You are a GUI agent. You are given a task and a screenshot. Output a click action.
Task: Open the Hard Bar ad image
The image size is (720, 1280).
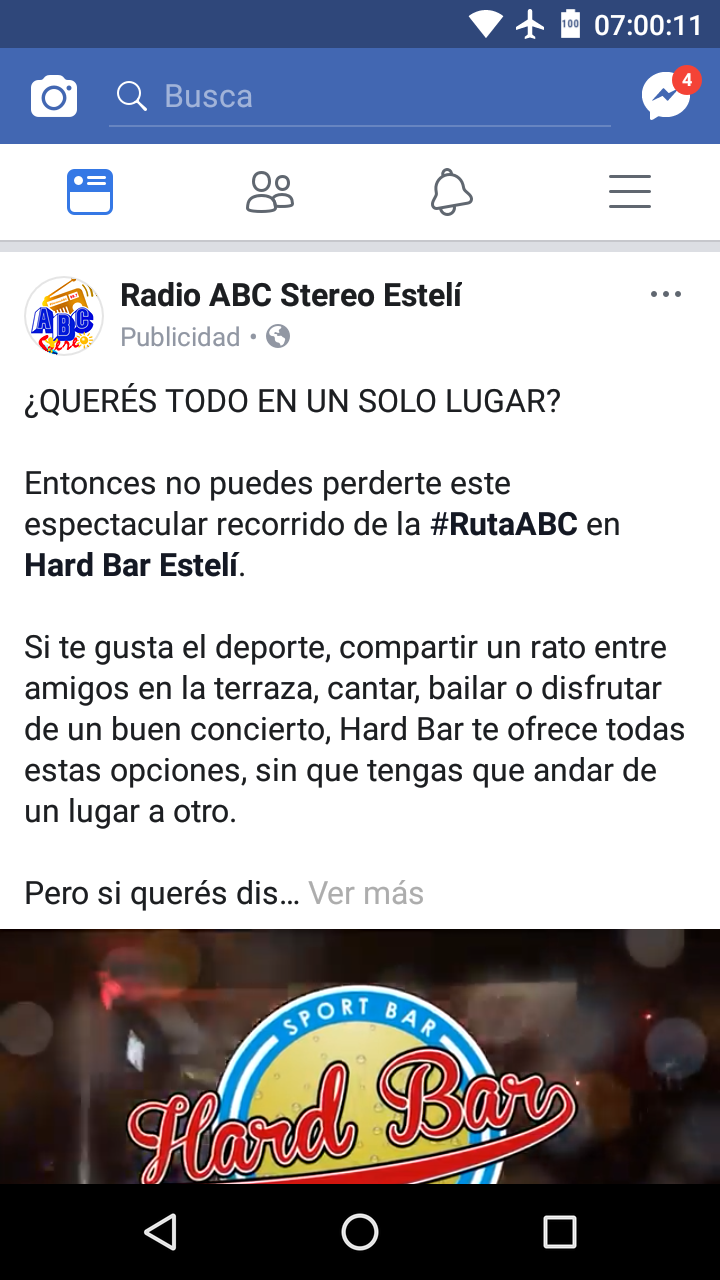click(x=360, y=1056)
